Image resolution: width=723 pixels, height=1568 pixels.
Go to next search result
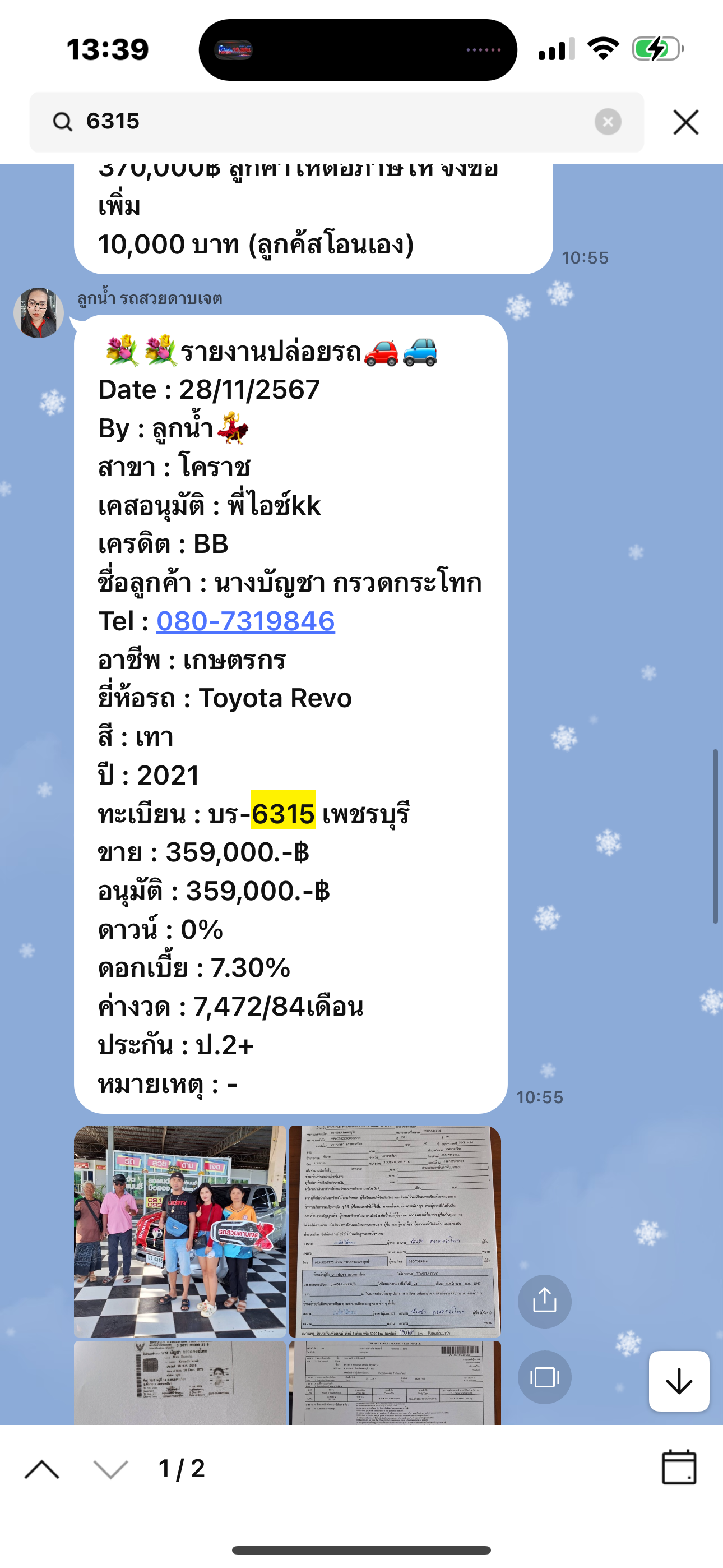point(111,1469)
